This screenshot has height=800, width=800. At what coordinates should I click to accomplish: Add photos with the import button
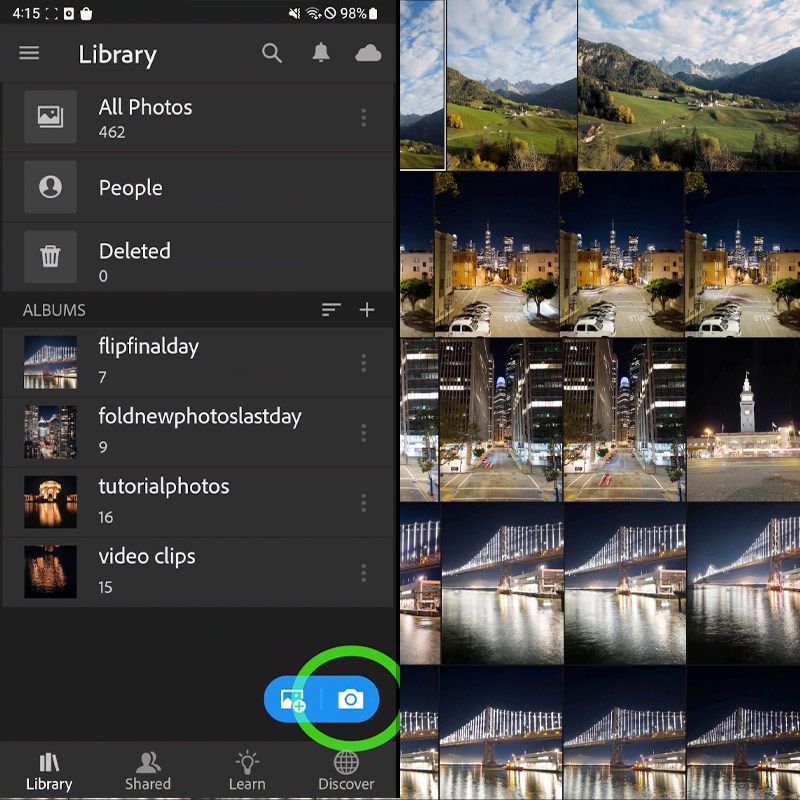(x=293, y=699)
